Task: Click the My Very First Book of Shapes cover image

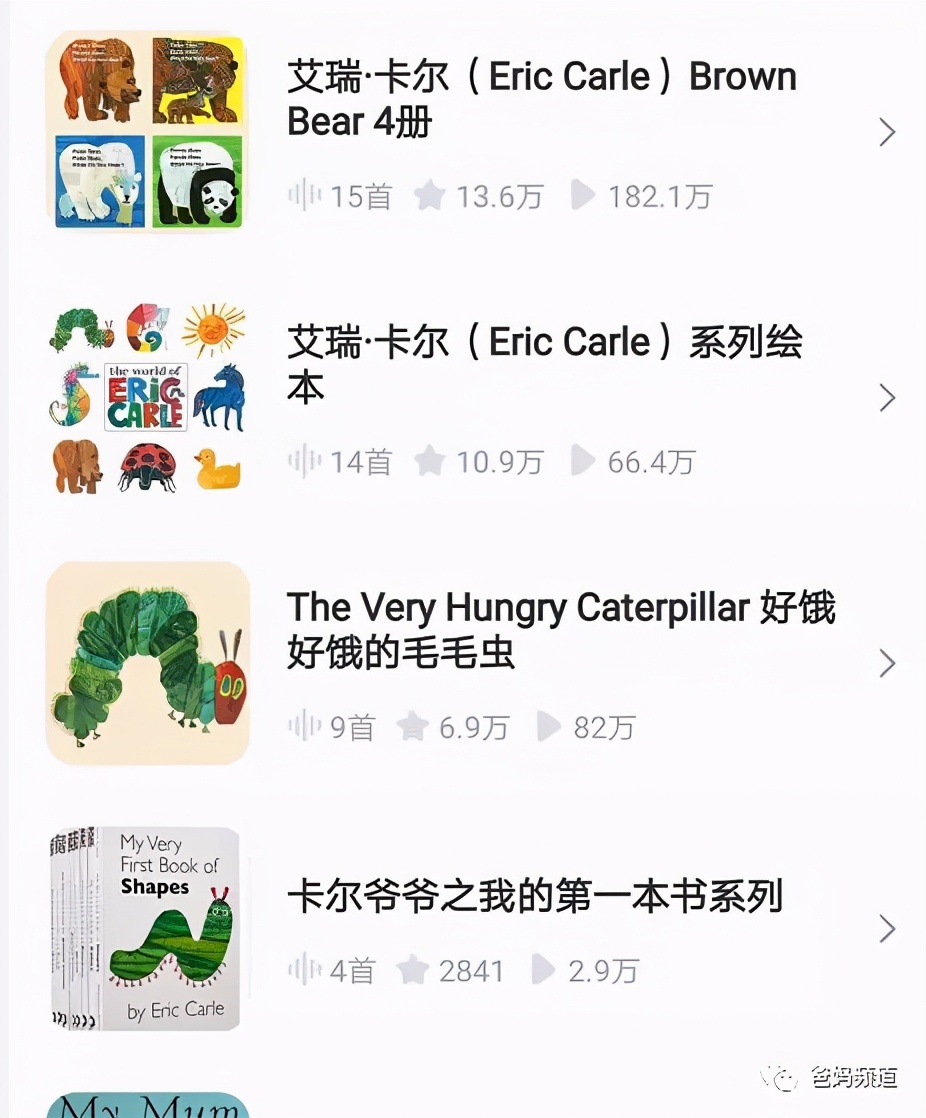Action: pos(146,930)
